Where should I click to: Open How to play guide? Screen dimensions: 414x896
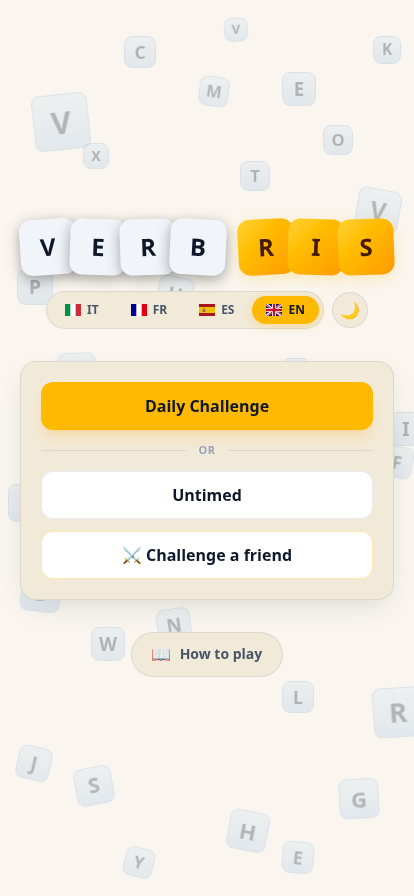(x=207, y=654)
